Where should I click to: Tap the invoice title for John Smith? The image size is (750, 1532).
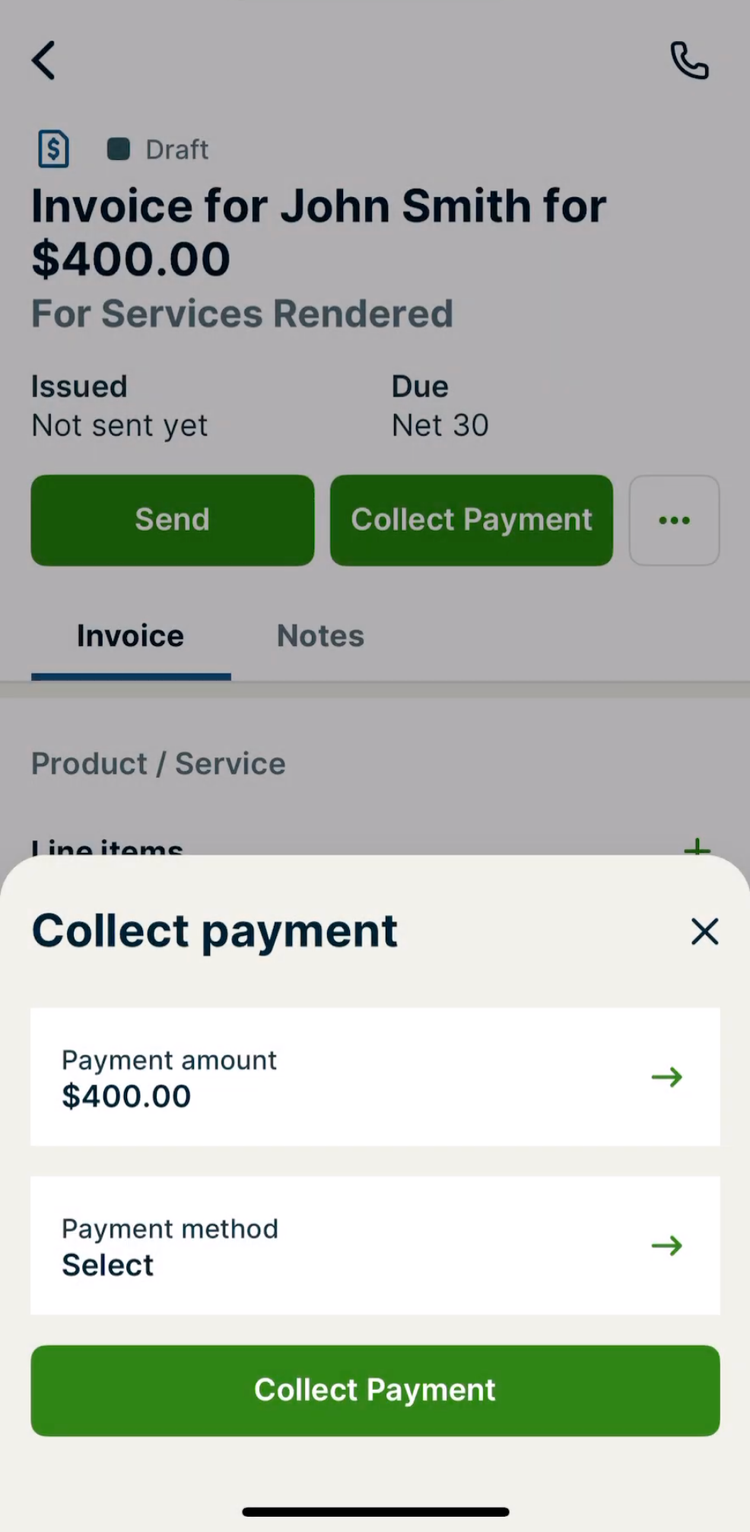coord(318,232)
